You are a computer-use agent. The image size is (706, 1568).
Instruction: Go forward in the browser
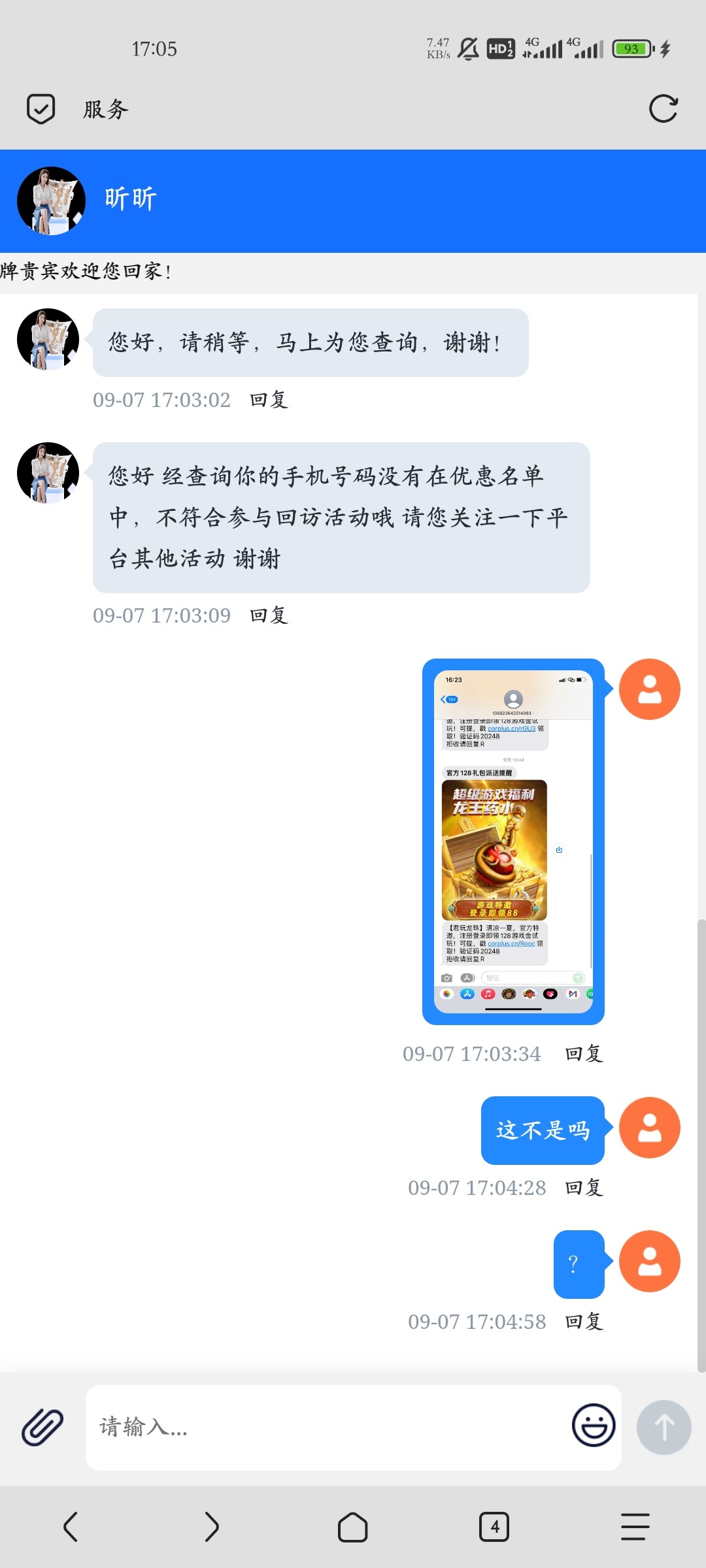[x=211, y=1527]
